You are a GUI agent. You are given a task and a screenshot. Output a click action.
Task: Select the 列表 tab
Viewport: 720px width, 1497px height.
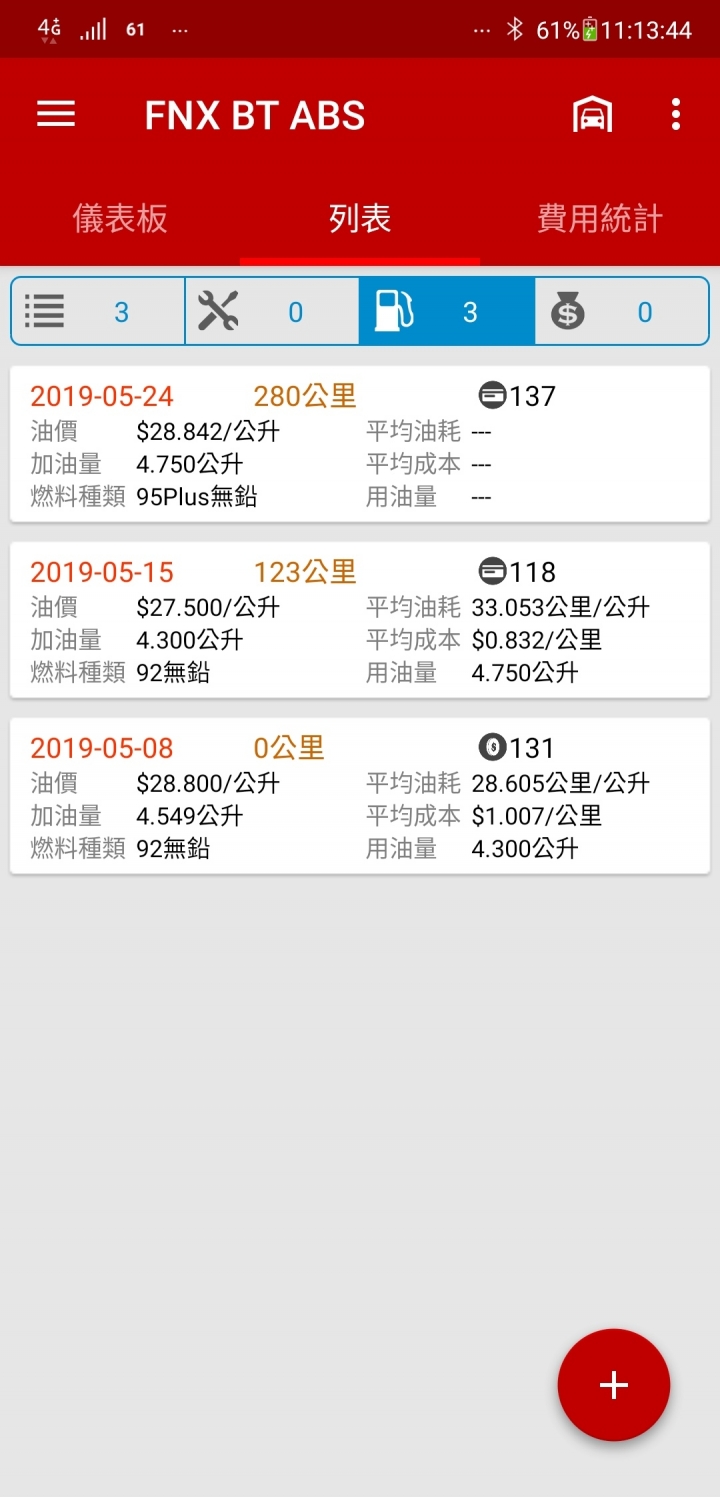[360, 218]
